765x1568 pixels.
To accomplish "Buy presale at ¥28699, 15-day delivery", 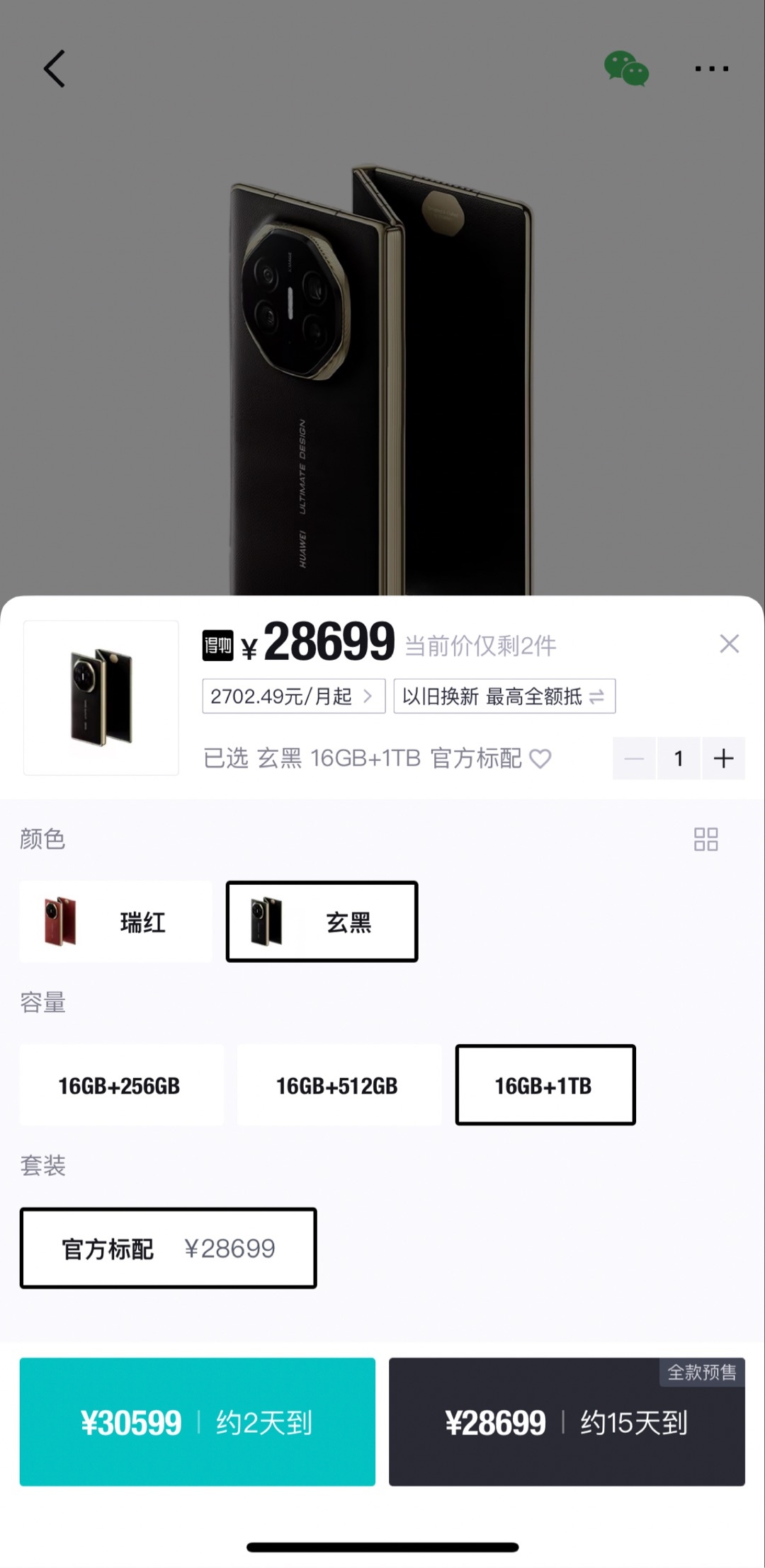I will click(566, 1422).
